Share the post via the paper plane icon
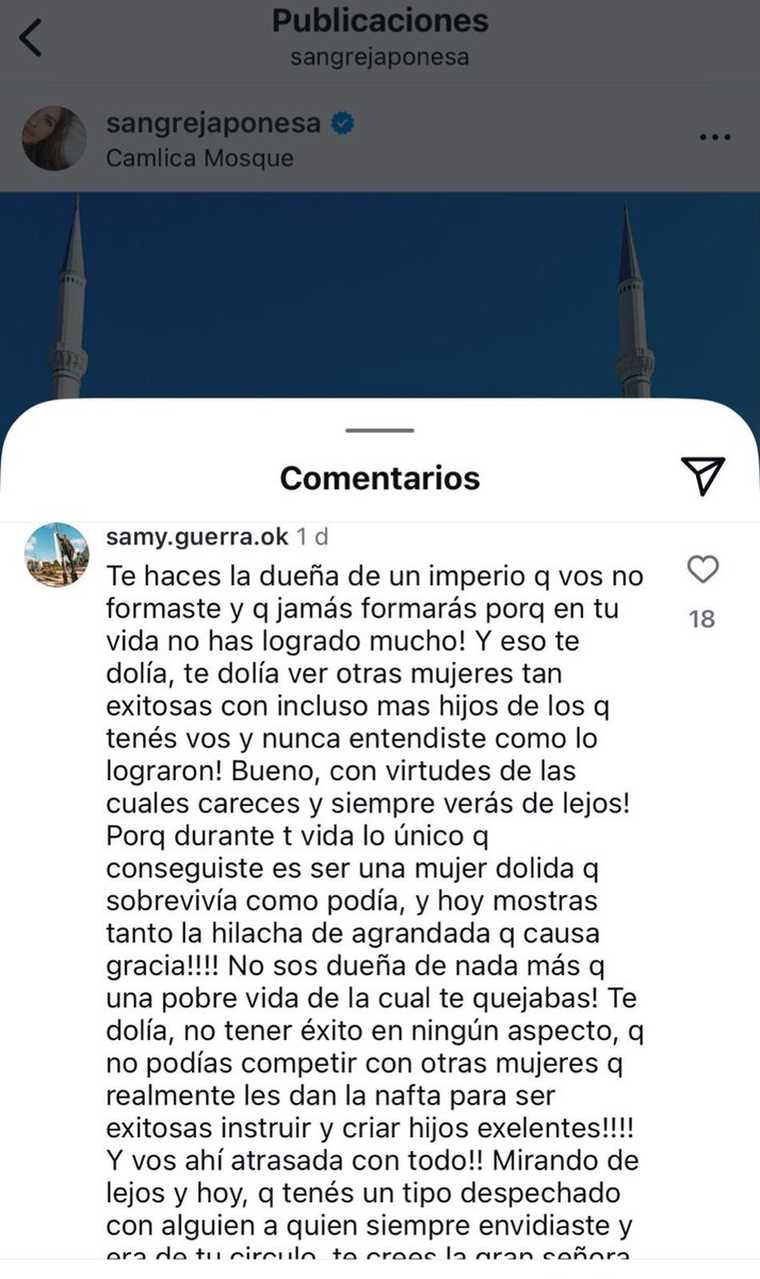The image size is (760, 1279). click(x=702, y=476)
